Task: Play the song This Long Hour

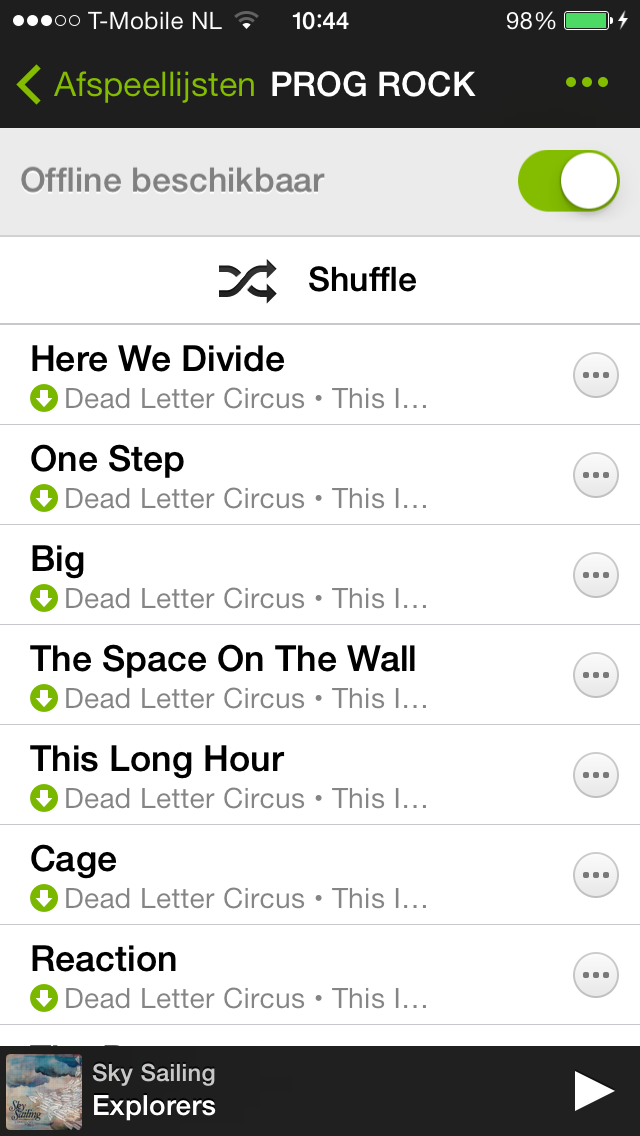Action: tap(280, 775)
